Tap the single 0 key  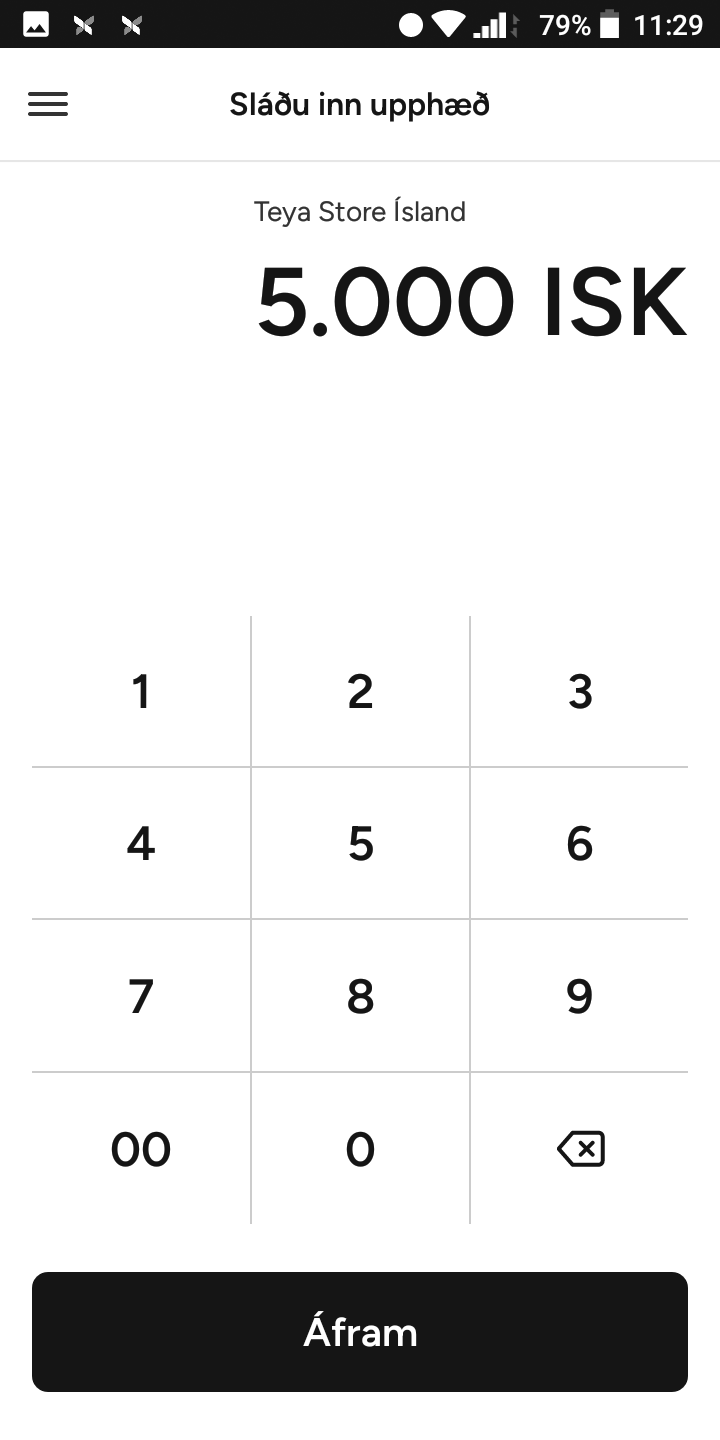[x=360, y=1149]
